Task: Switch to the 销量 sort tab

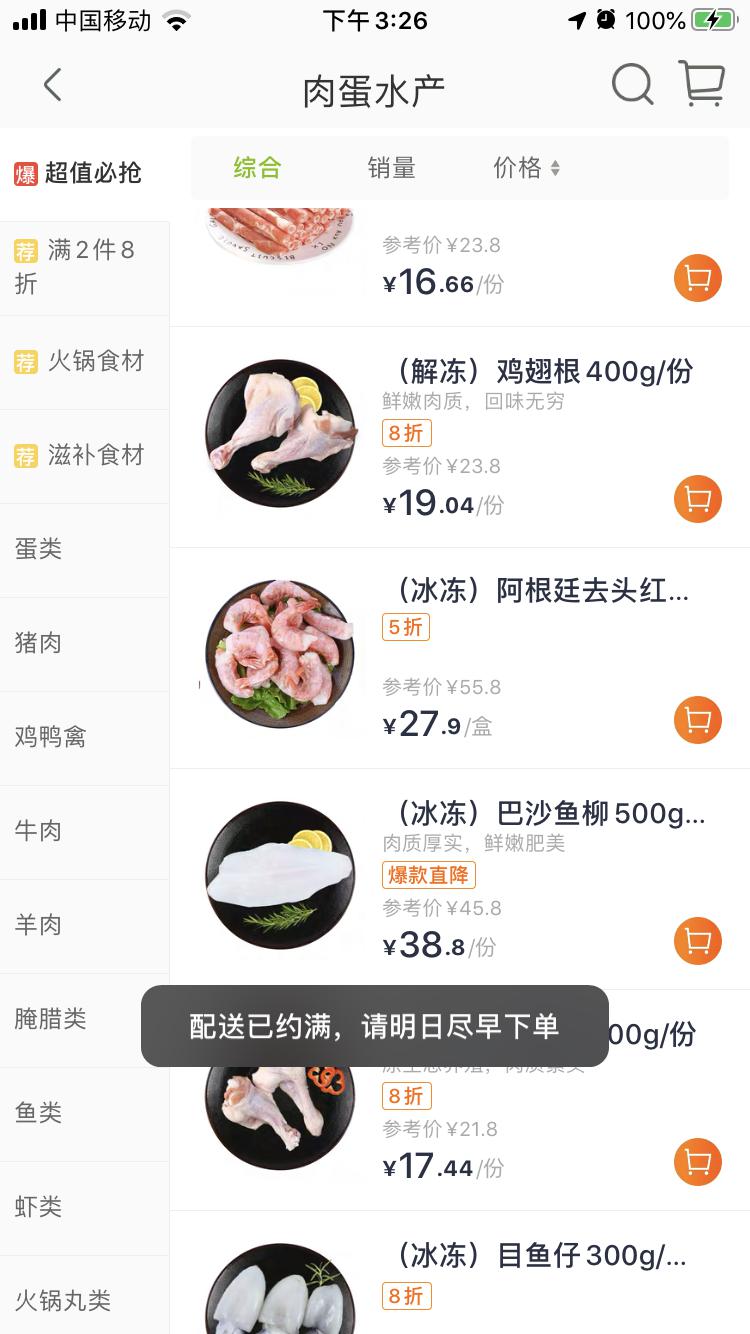Action: tap(391, 168)
